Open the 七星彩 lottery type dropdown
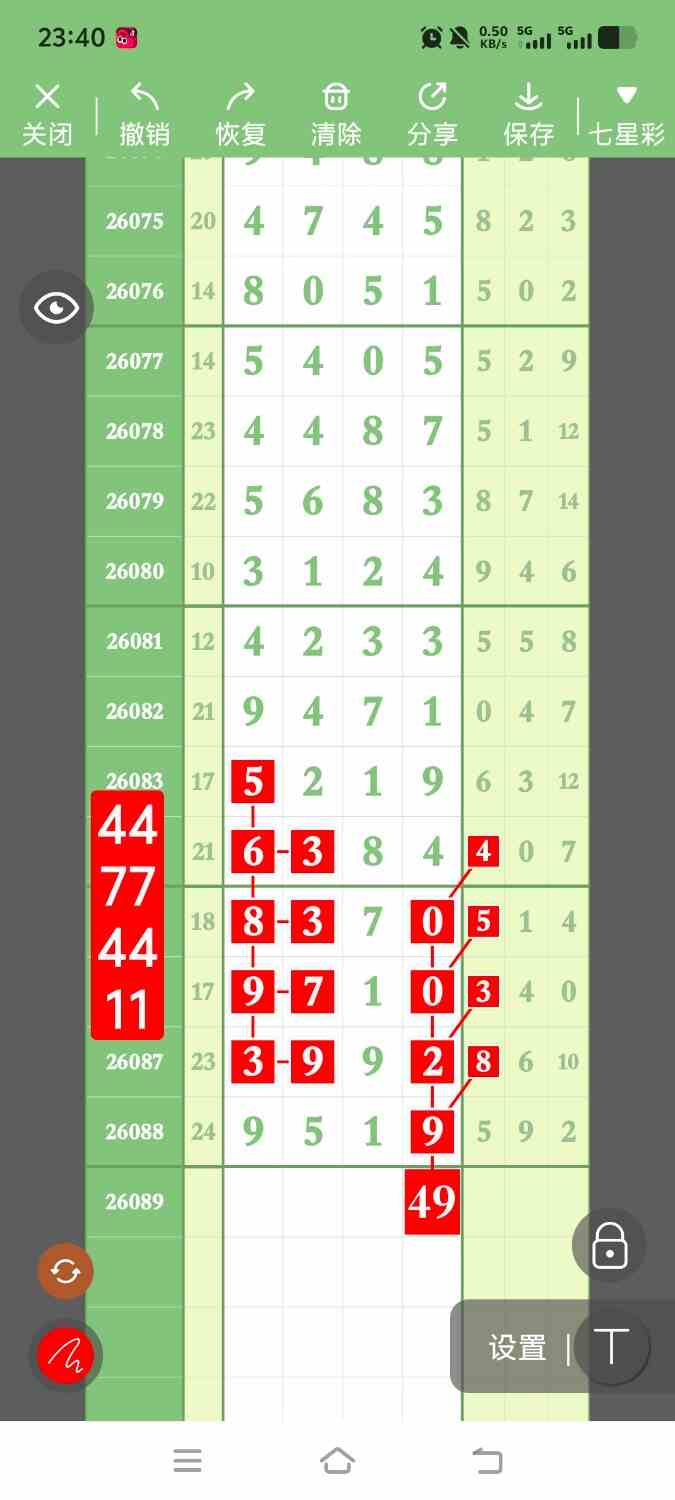The height and width of the screenshot is (1500, 675). 627,115
